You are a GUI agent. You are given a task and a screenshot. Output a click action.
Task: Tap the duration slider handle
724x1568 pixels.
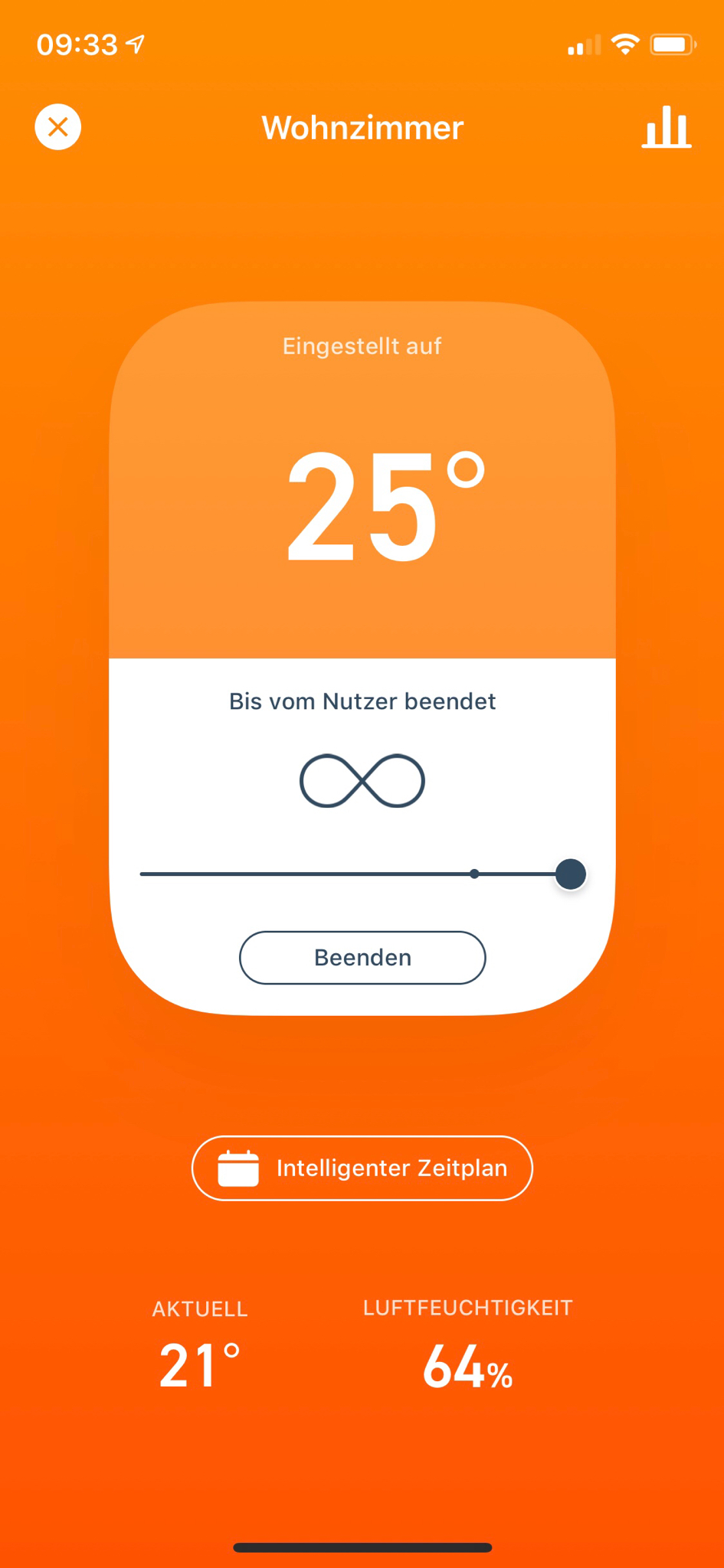coord(571,874)
